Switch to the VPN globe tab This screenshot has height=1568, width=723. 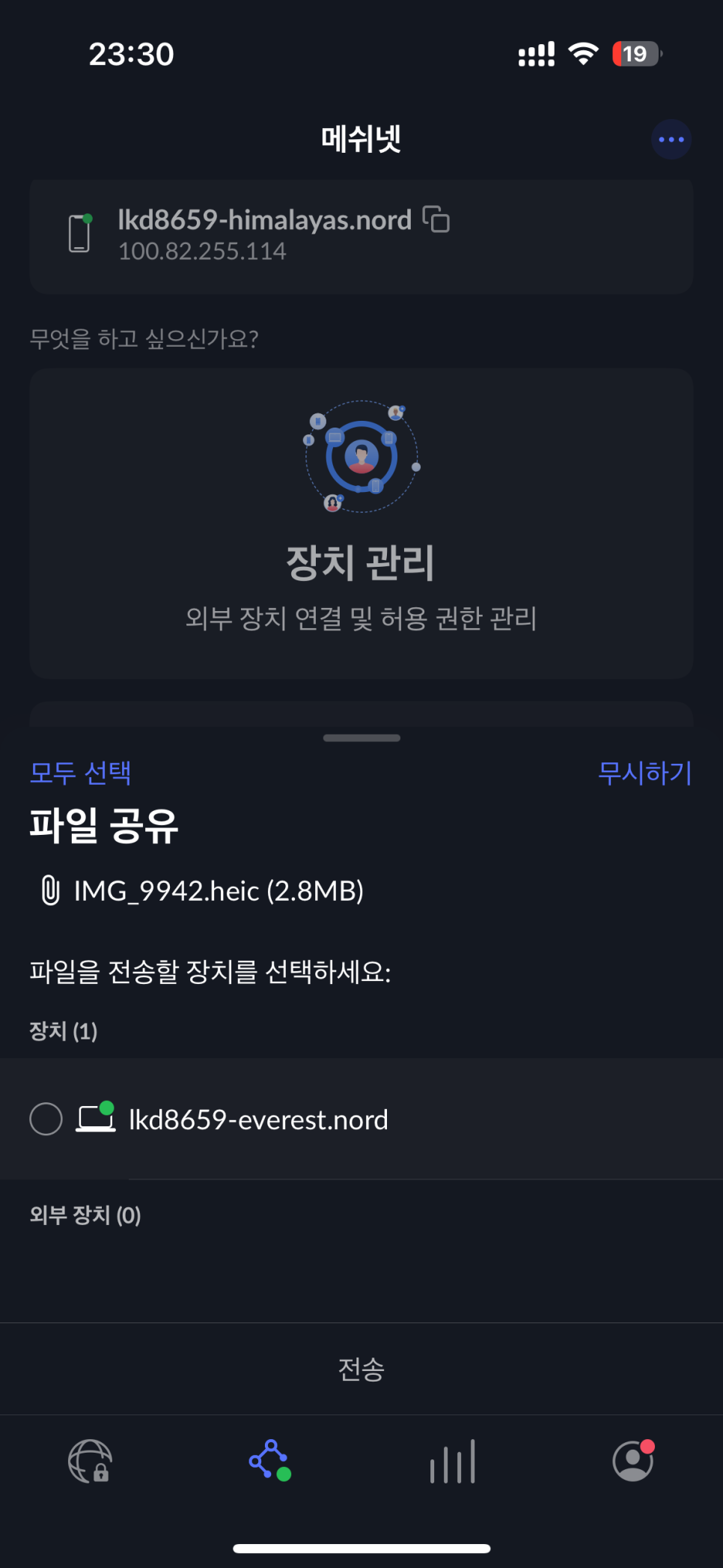point(91,1461)
